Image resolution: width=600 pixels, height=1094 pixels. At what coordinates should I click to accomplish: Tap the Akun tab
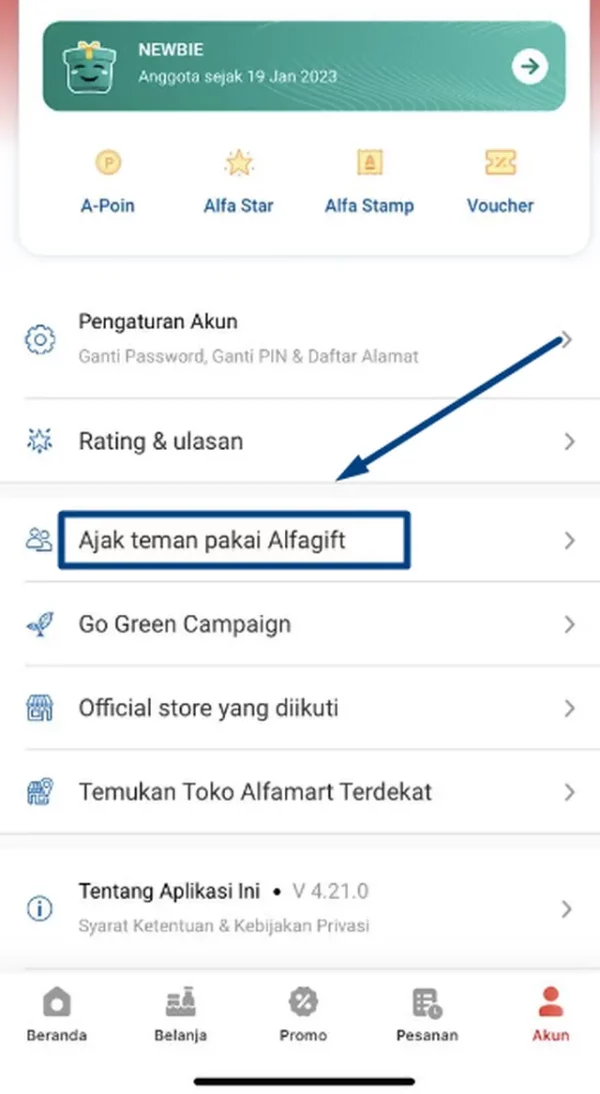(x=550, y=1014)
